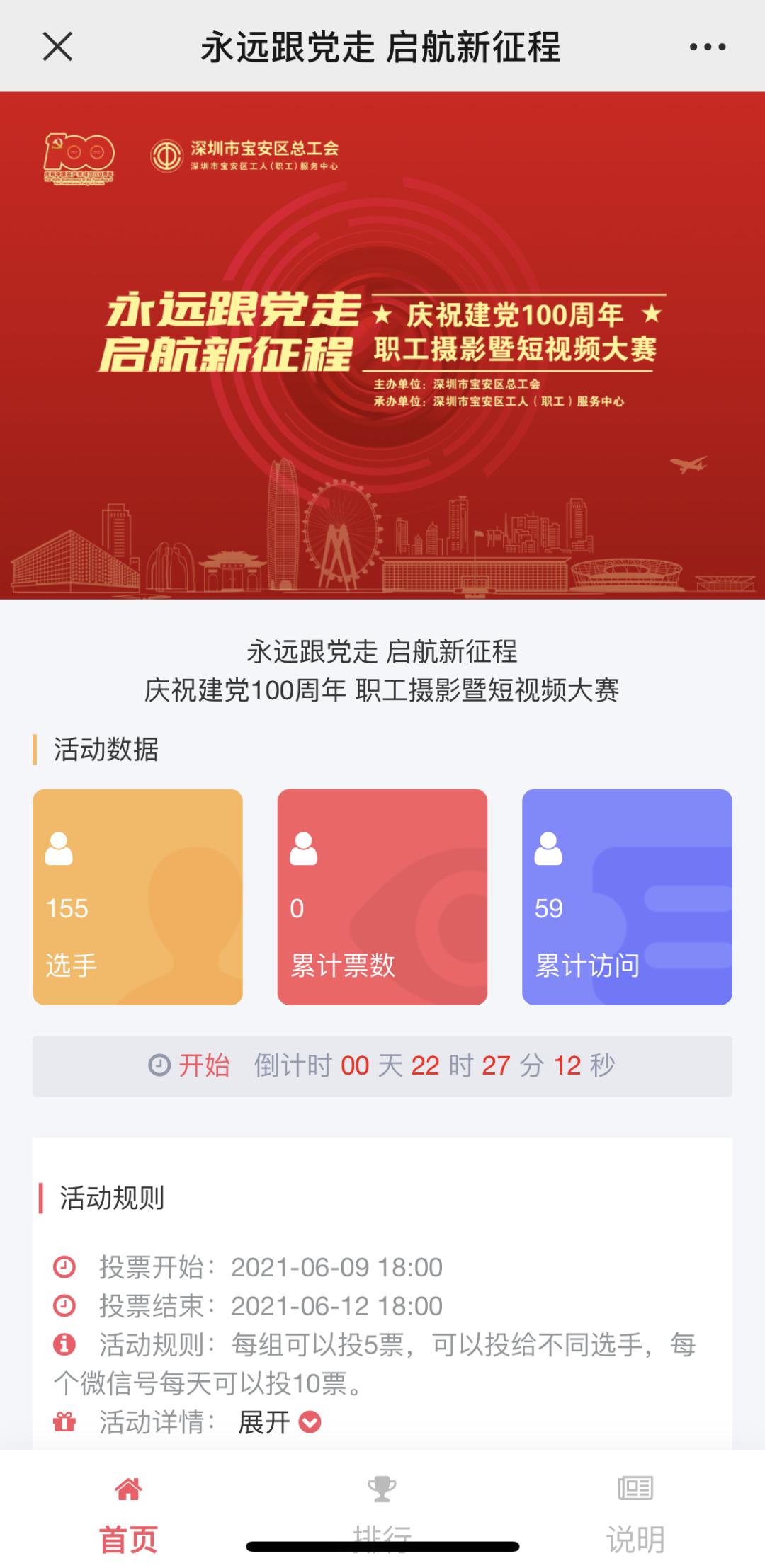765x1568 pixels.
Task: Open the three-dot more options menu
Action: [707, 47]
